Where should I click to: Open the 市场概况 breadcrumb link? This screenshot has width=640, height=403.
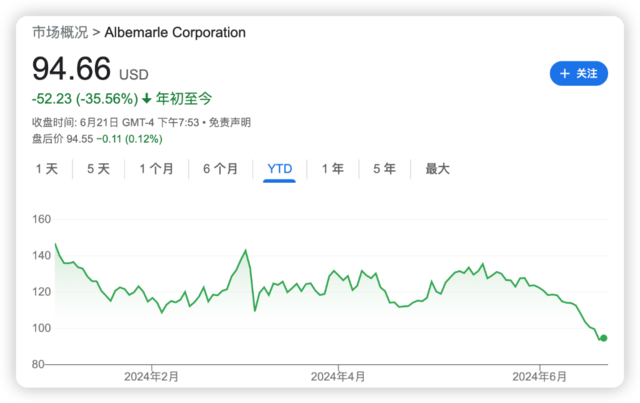coord(59,32)
